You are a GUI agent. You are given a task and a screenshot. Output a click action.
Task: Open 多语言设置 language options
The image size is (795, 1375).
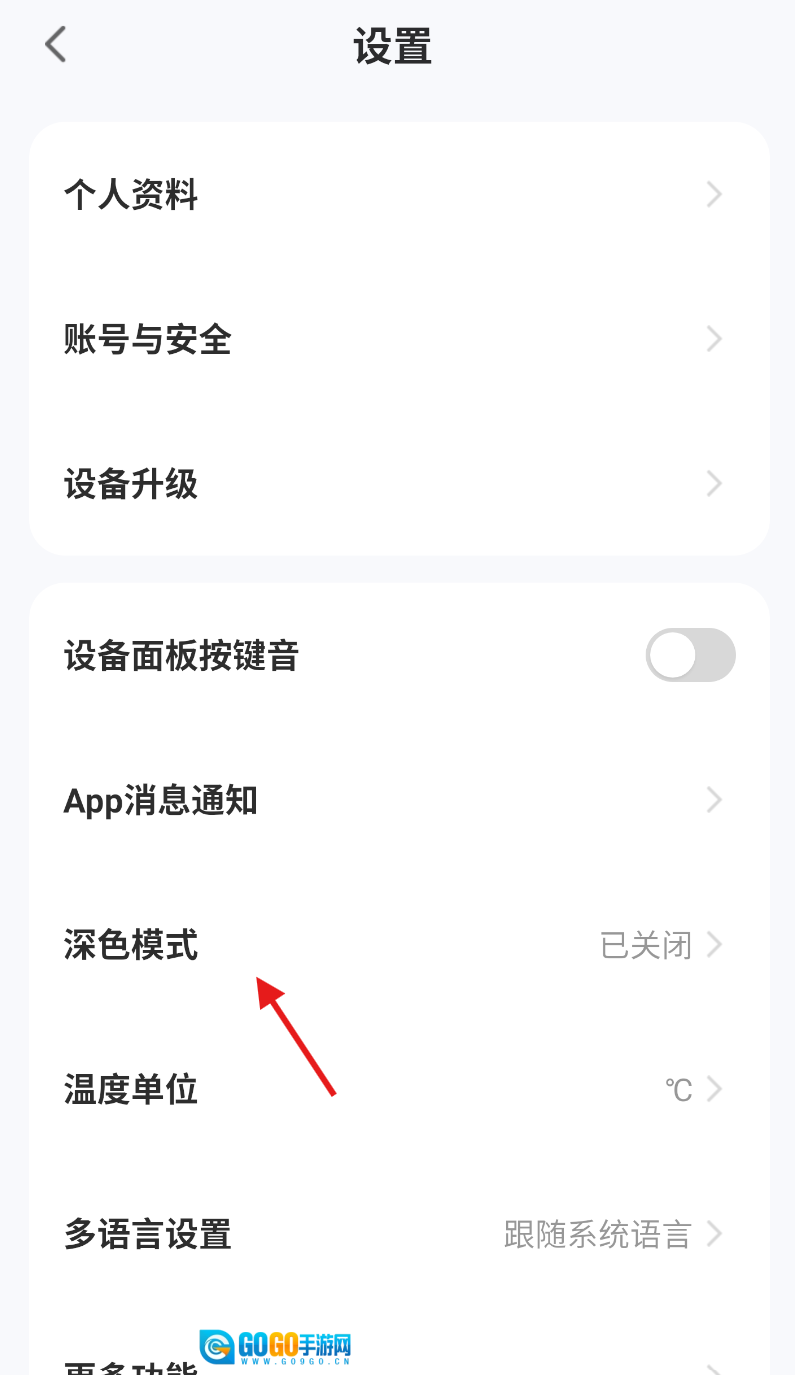(x=398, y=1234)
